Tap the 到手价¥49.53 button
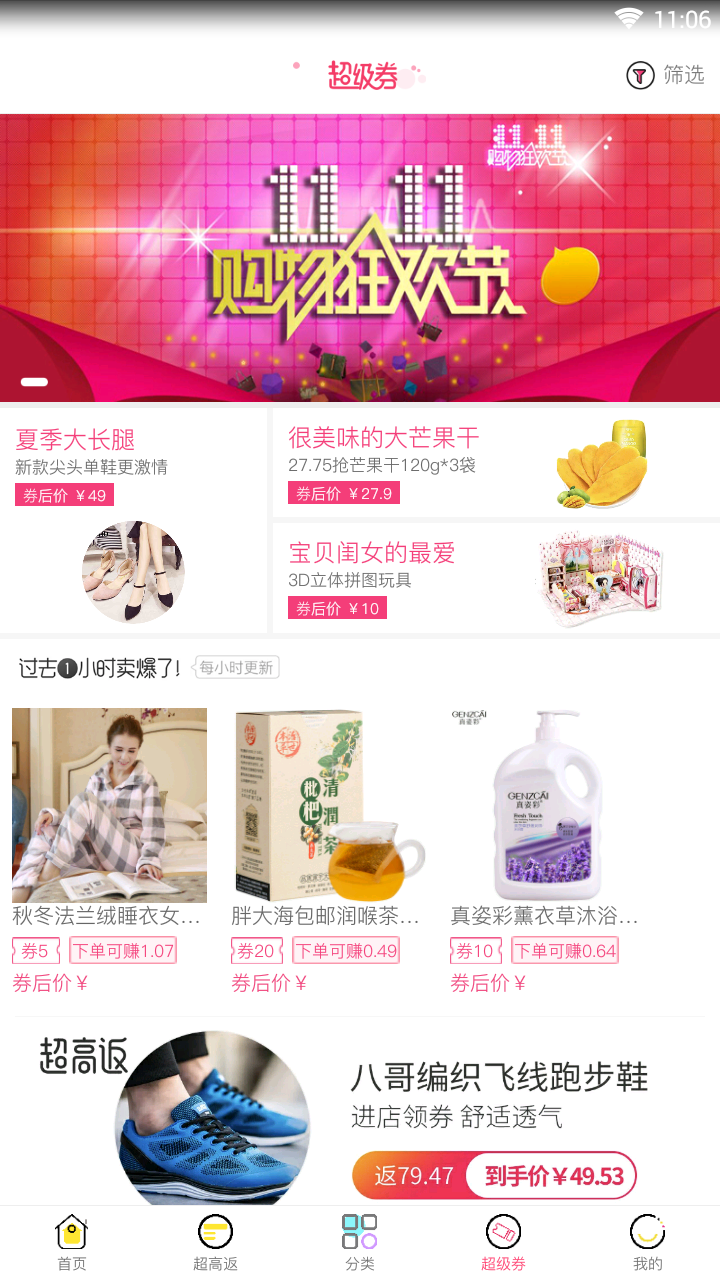Screen dimensions: 720x1280 [x=552, y=1176]
